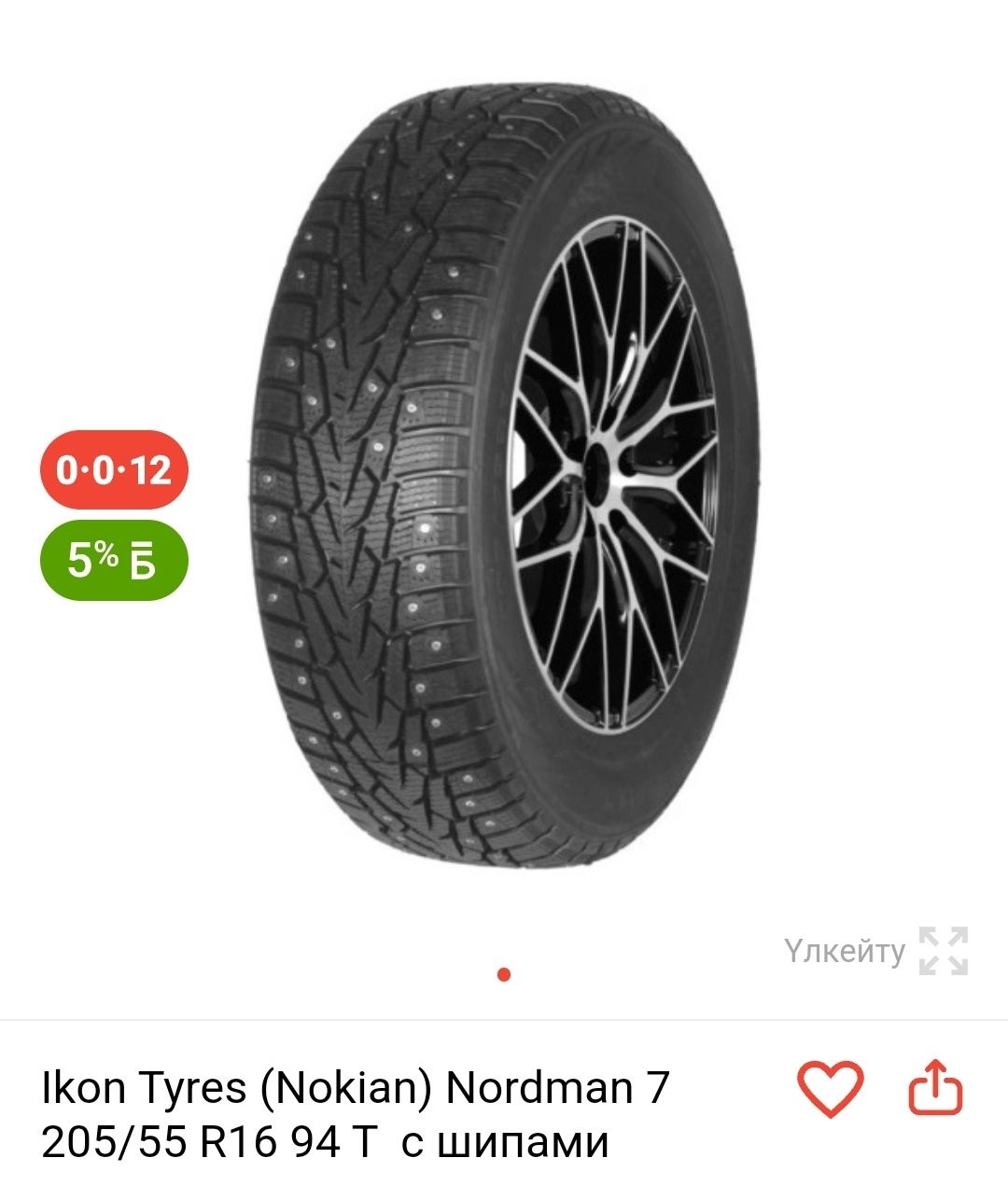Add the Nordman 7 tyre to favorites
This screenshot has height=1186, width=1008.
830,1088
